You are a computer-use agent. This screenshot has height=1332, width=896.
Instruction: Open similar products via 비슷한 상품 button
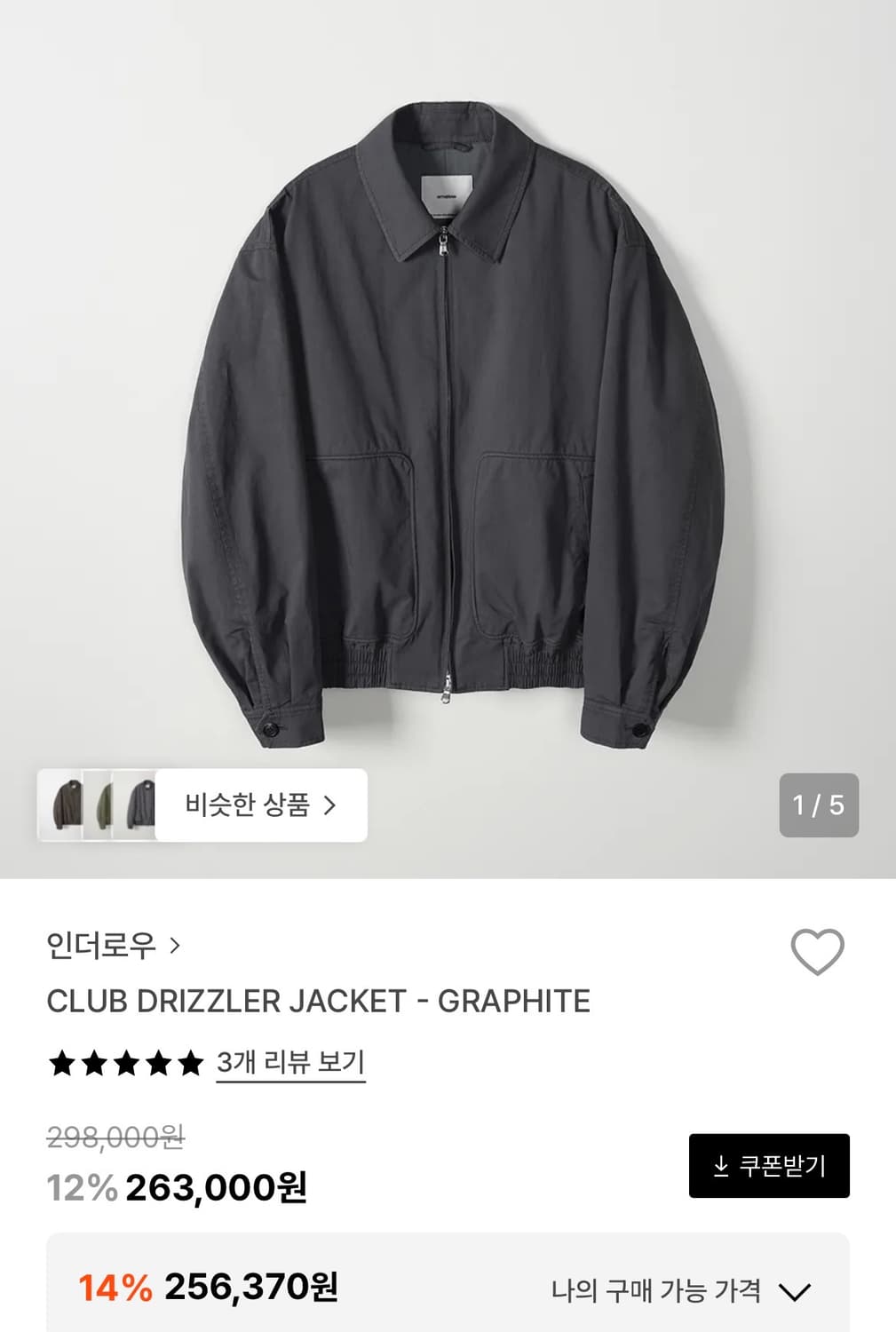(x=258, y=806)
